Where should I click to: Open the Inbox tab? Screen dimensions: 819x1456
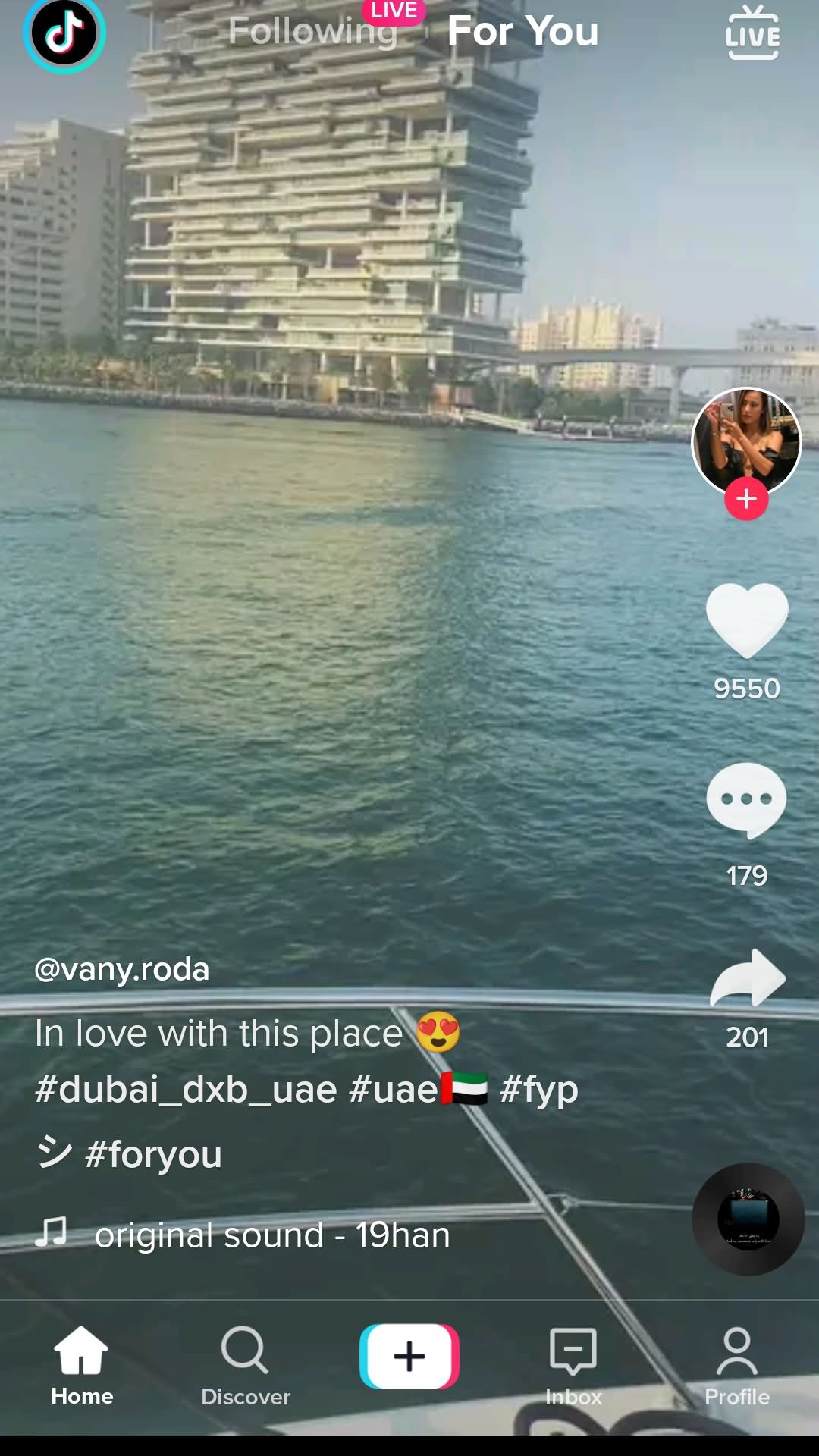573,1366
